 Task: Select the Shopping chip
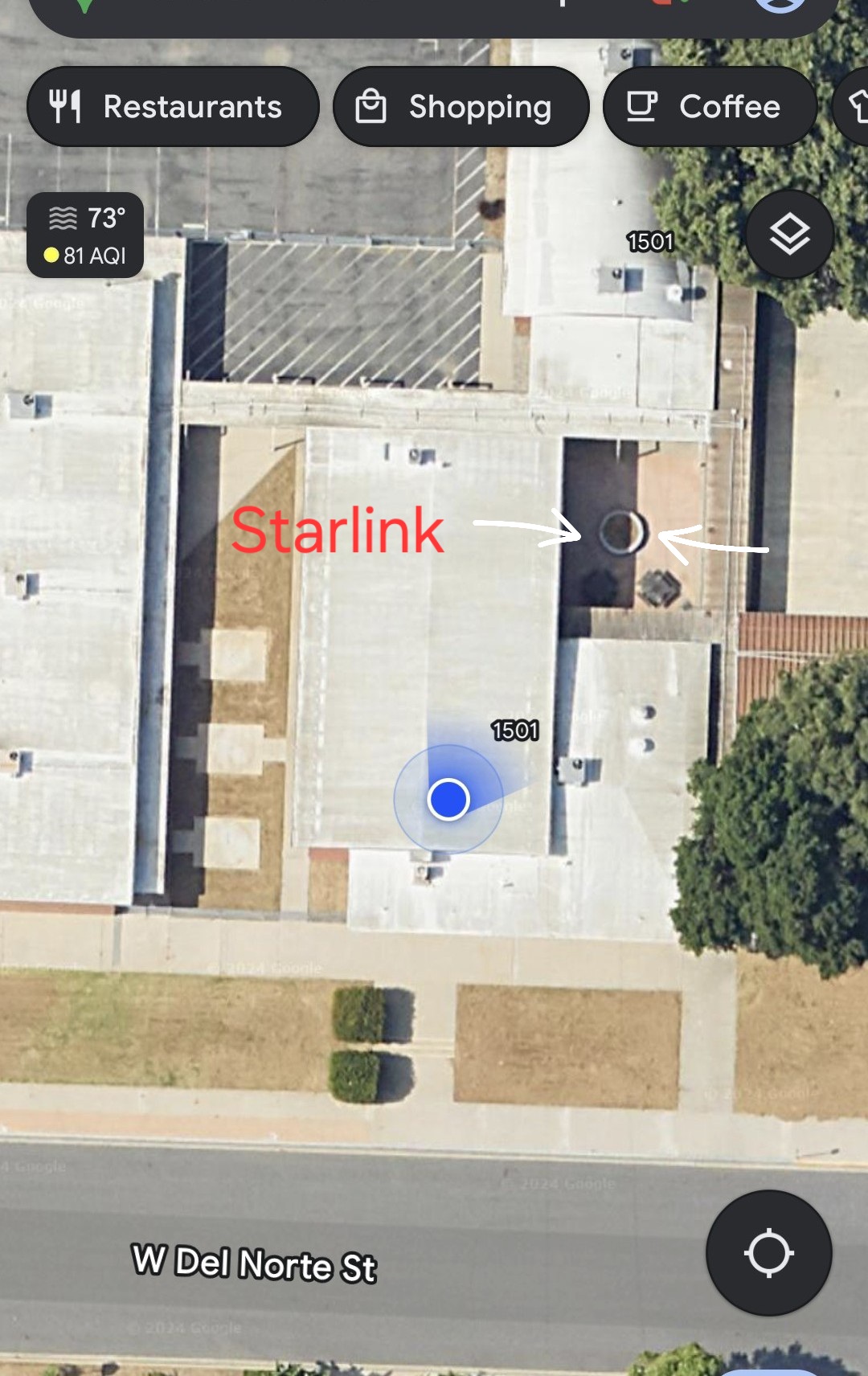pos(461,107)
